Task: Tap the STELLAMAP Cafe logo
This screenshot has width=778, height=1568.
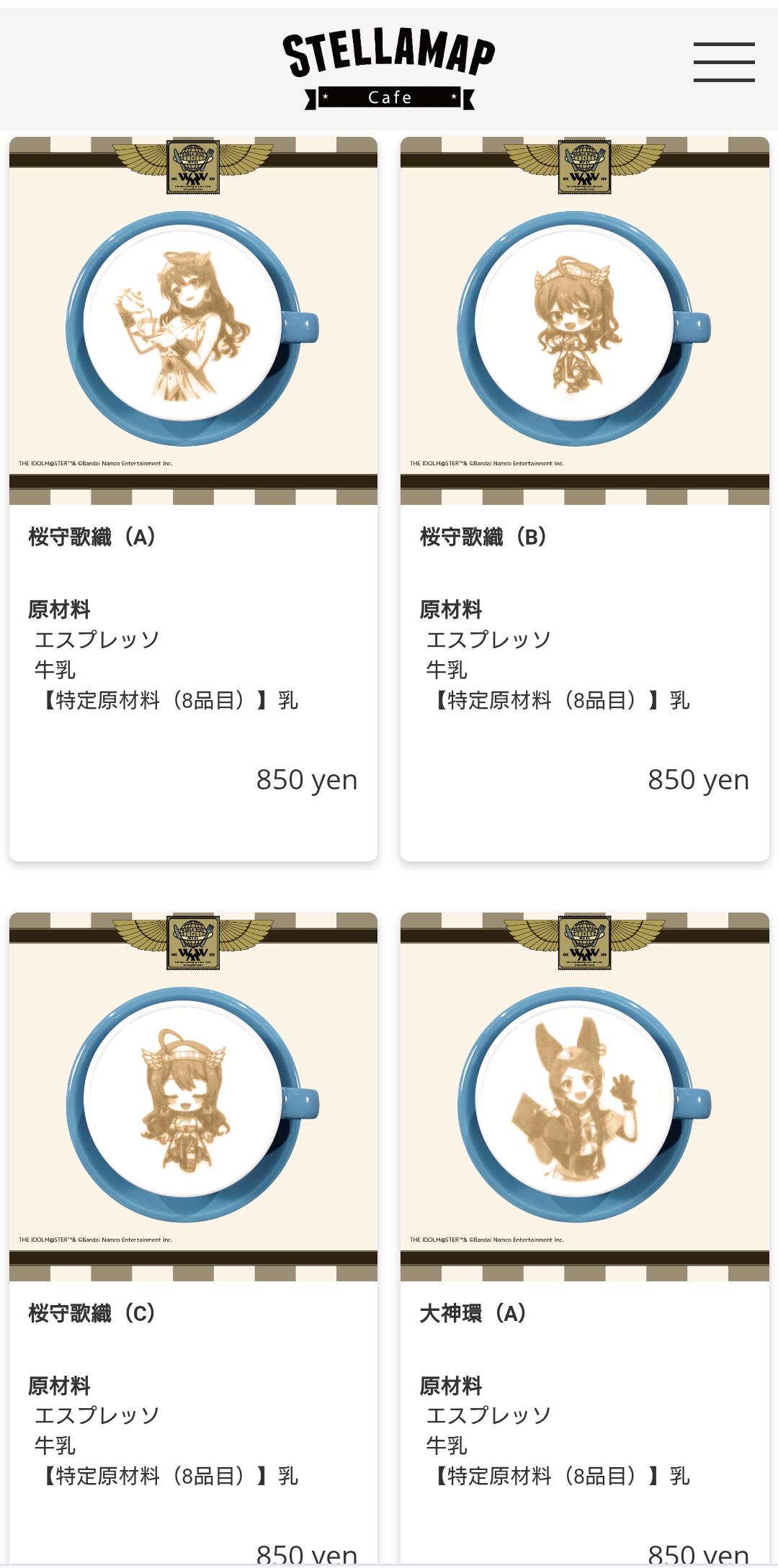Action: point(389,71)
